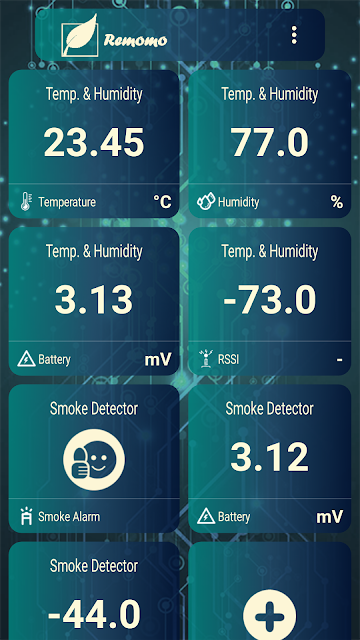View the RSSI -73.0 card
The image size is (360, 640).
tap(270, 301)
